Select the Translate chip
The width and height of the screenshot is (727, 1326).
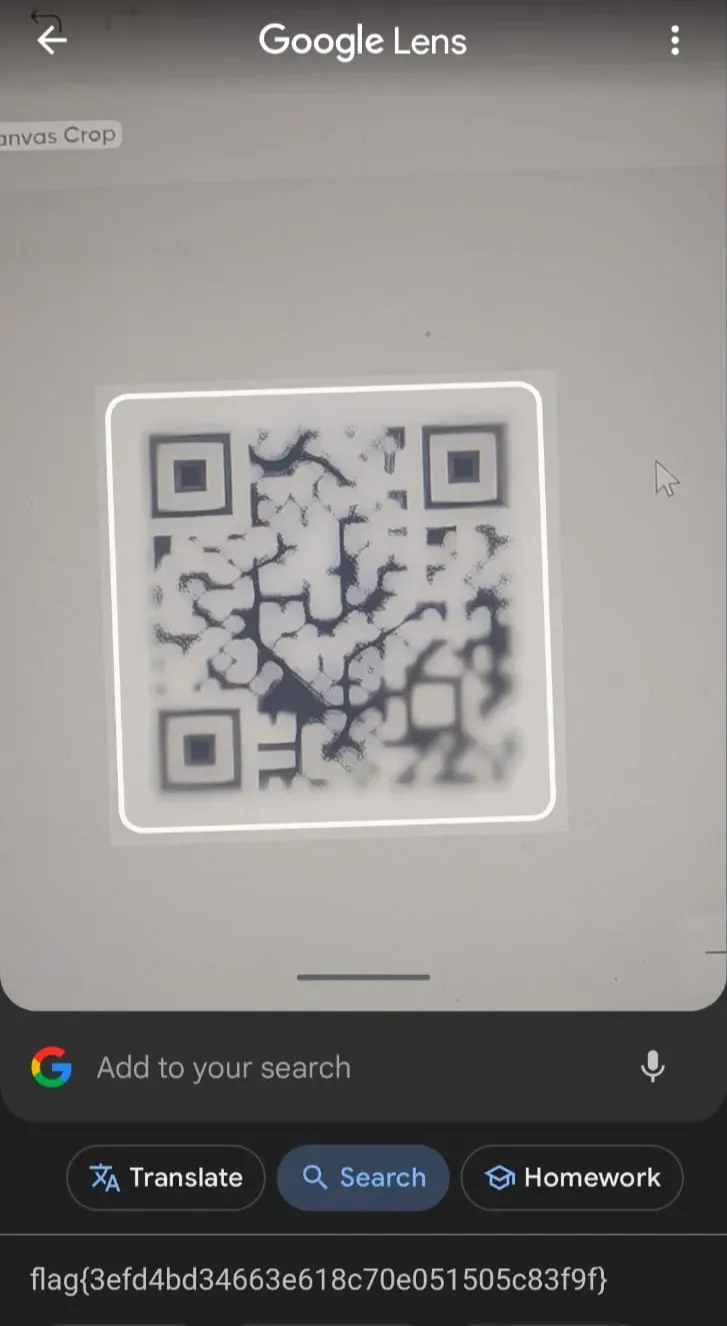(166, 1177)
